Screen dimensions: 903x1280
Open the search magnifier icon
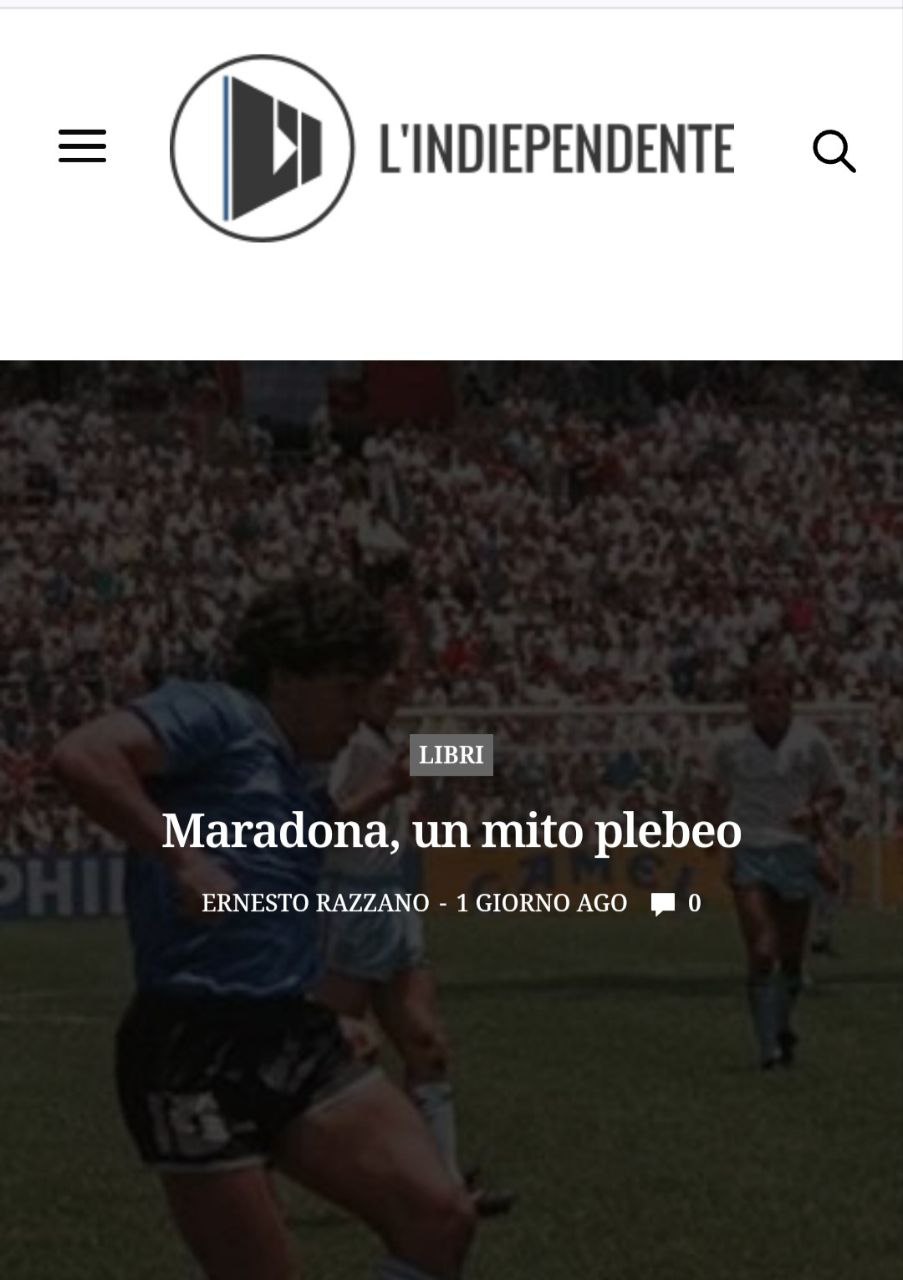pyautogui.click(x=833, y=152)
